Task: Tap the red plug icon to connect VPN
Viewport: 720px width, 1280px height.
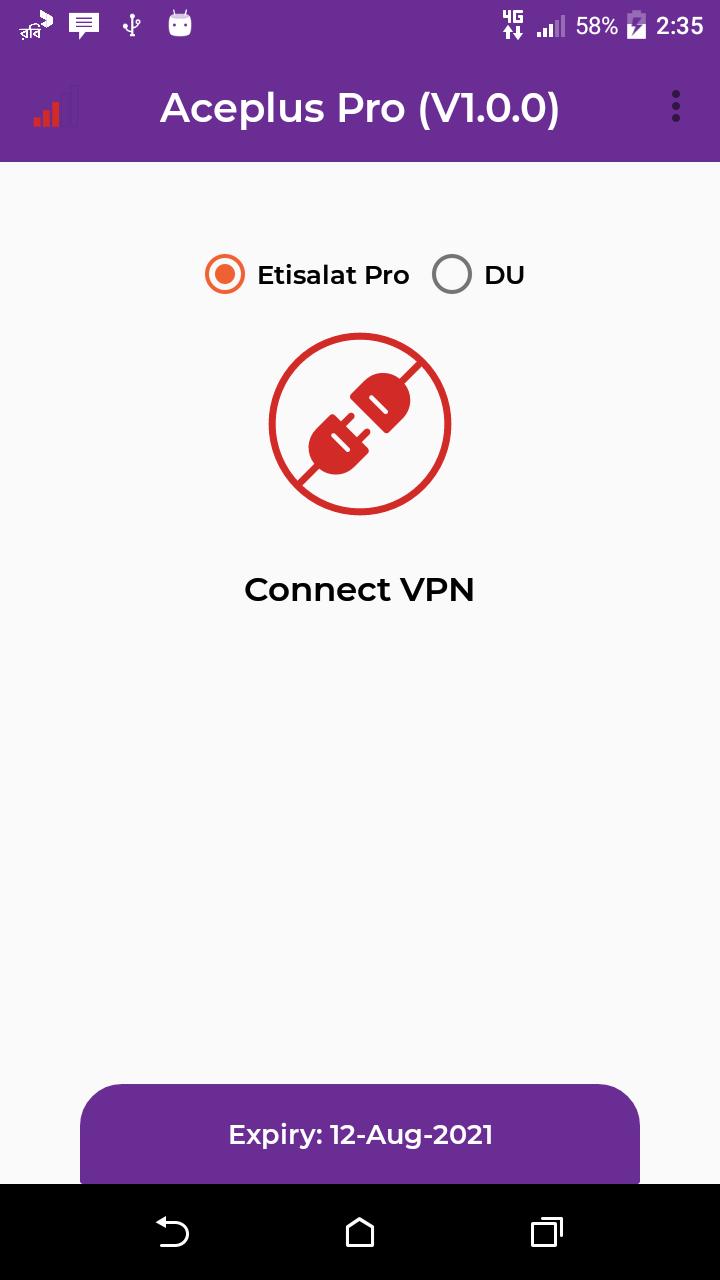Action: [360, 424]
